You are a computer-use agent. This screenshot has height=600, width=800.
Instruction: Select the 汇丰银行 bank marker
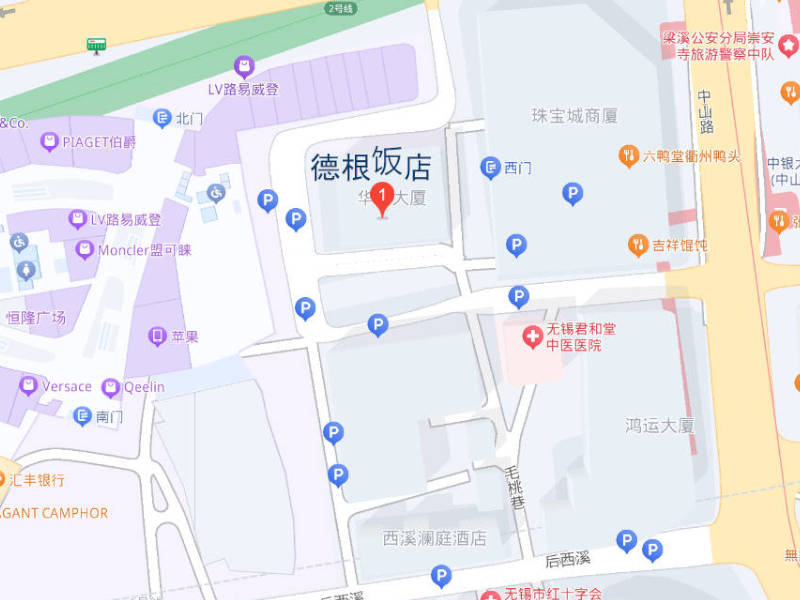point(3,480)
